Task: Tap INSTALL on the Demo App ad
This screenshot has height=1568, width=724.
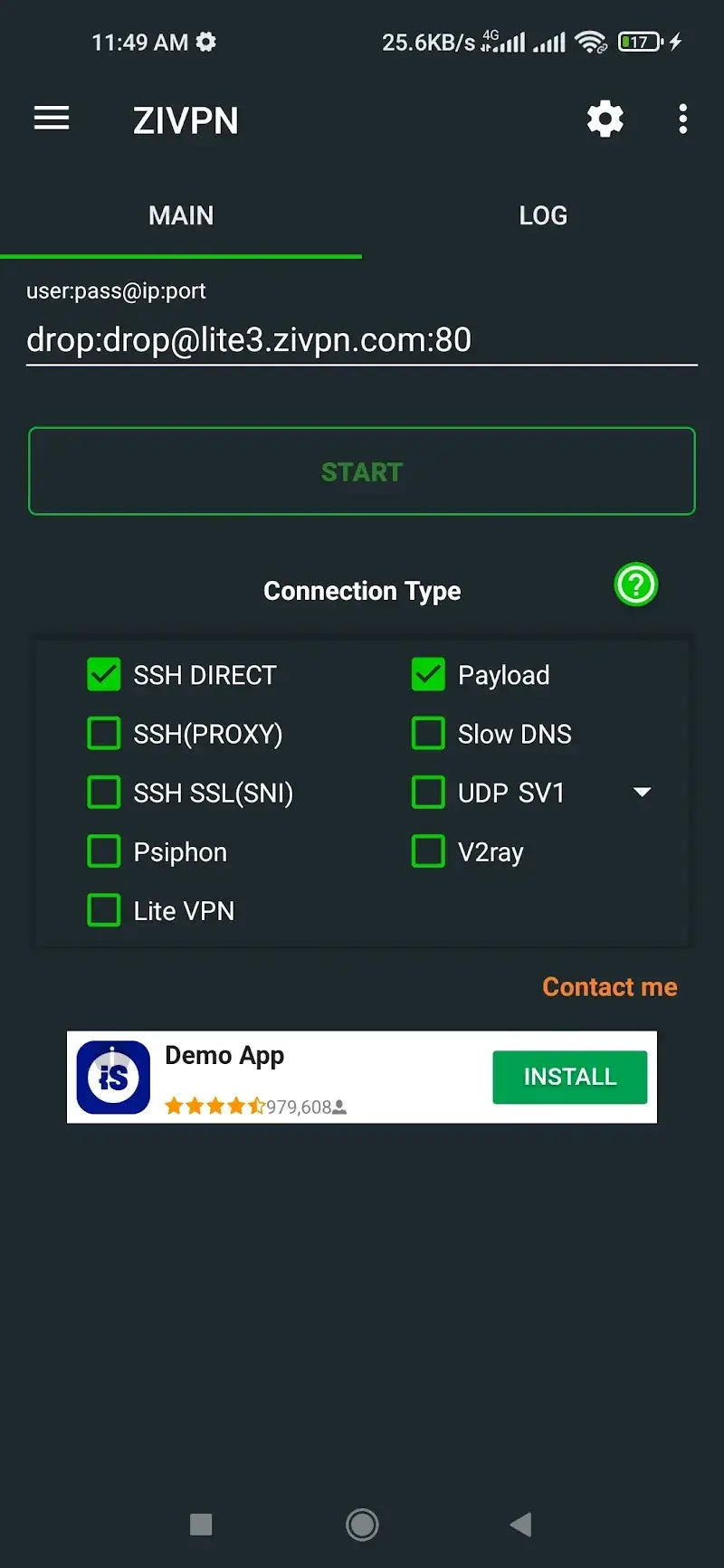Action: [x=569, y=1077]
